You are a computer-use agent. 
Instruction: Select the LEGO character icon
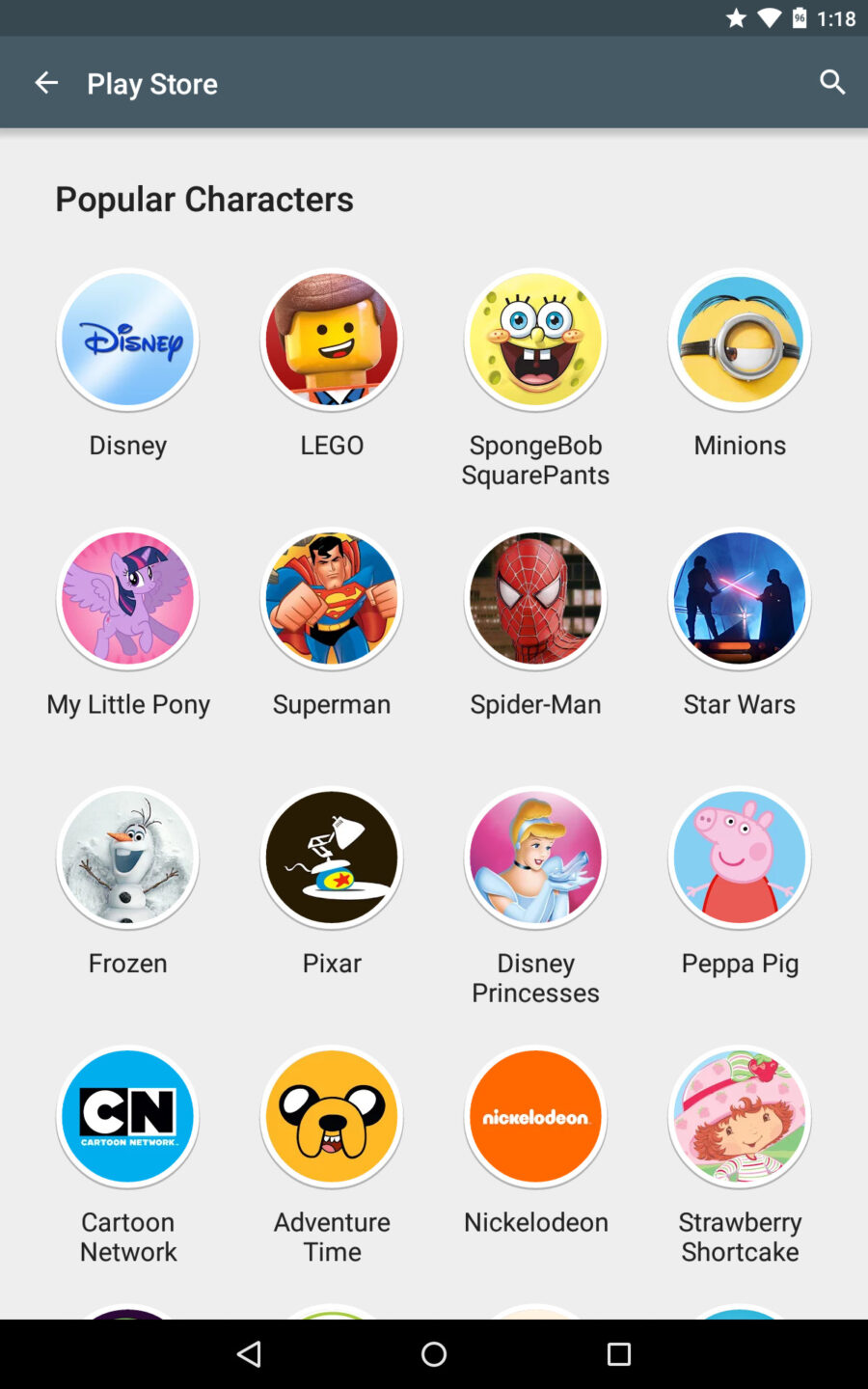pyautogui.click(x=332, y=340)
